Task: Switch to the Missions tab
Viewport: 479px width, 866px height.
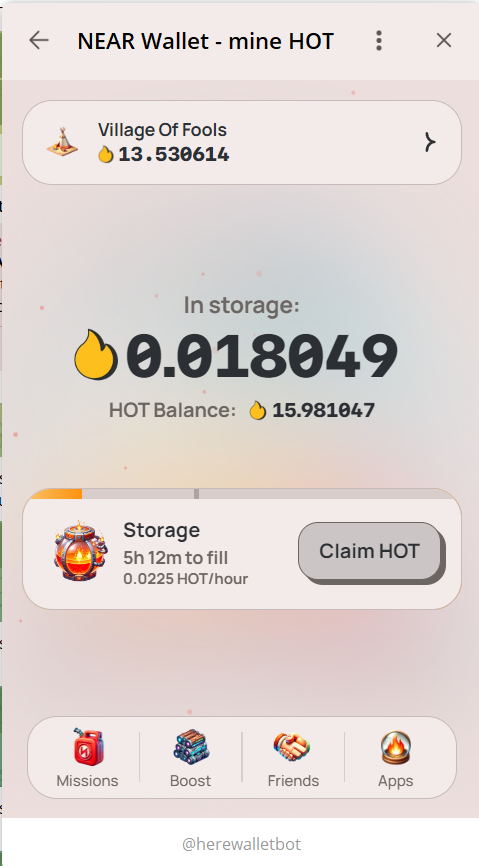Action: tap(87, 758)
